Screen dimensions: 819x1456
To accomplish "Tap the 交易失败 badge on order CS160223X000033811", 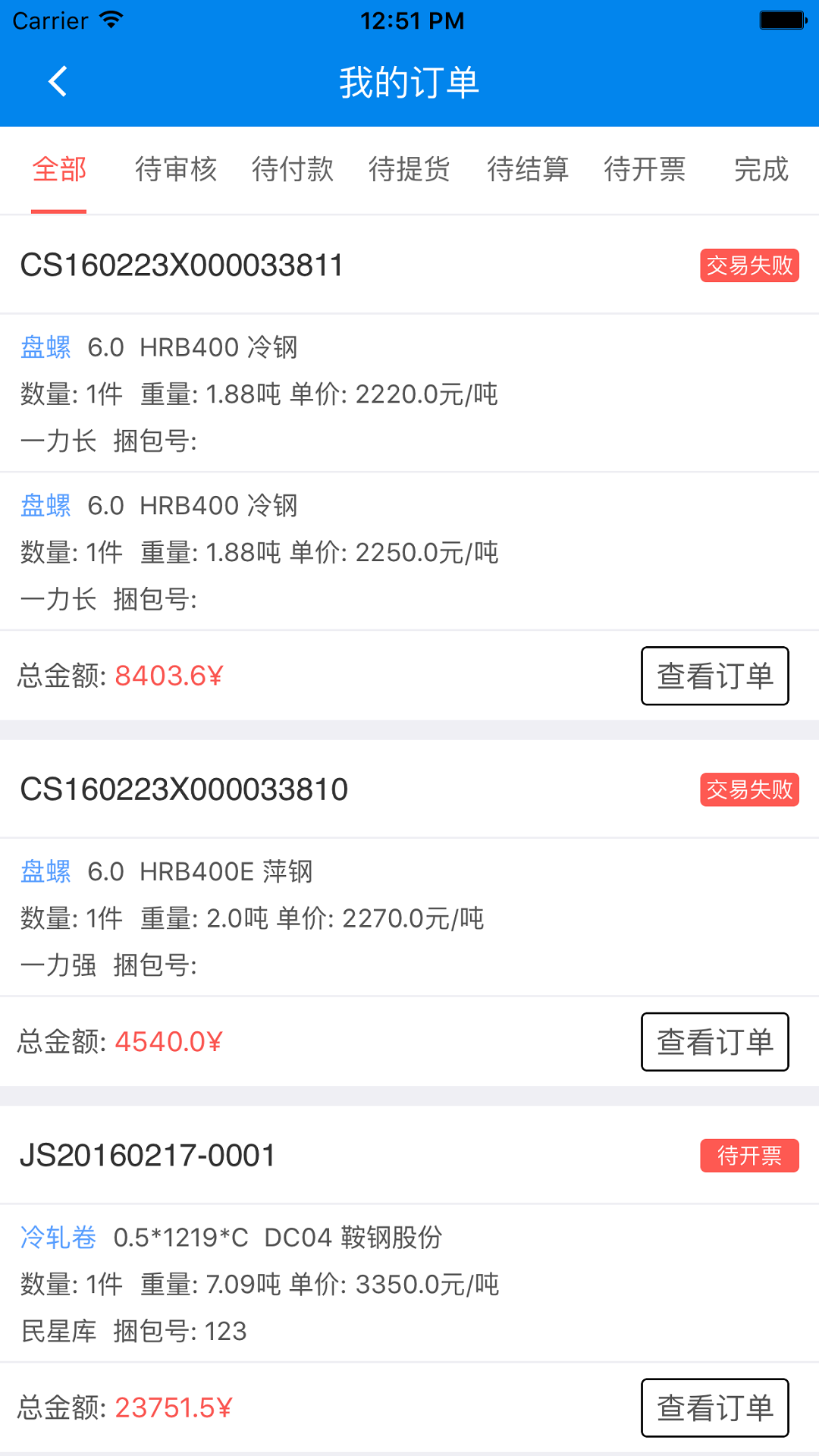I will (749, 266).
